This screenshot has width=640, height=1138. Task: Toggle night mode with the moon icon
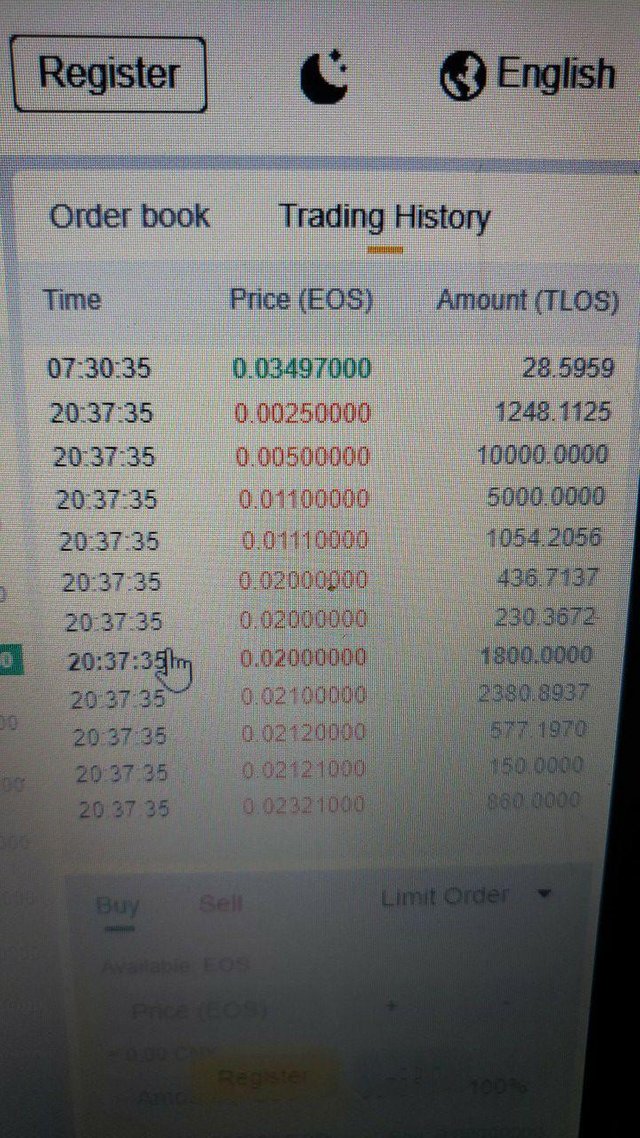coord(323,75)
